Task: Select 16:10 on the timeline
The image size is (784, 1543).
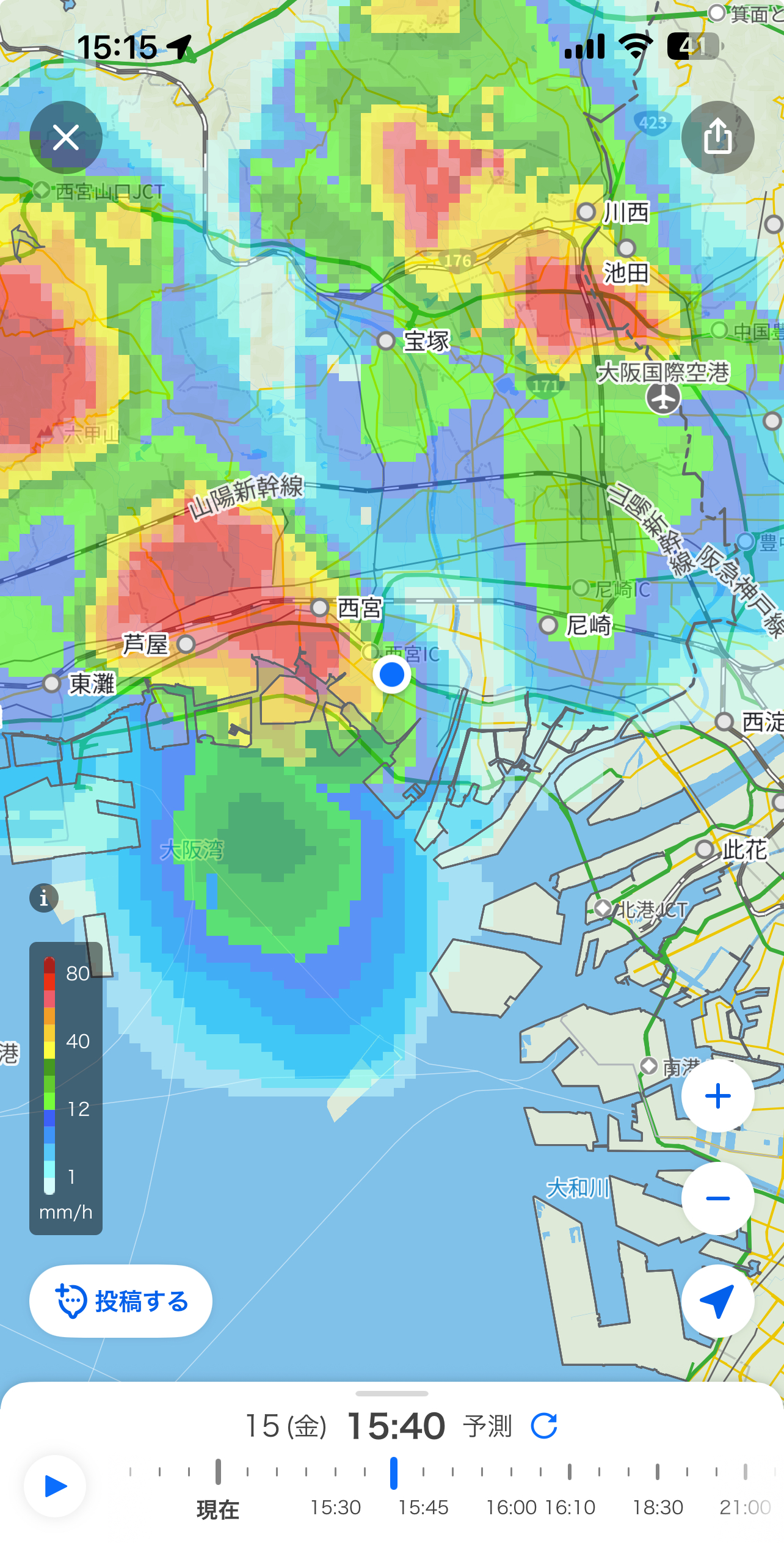Action: (x=570, y=1508)
